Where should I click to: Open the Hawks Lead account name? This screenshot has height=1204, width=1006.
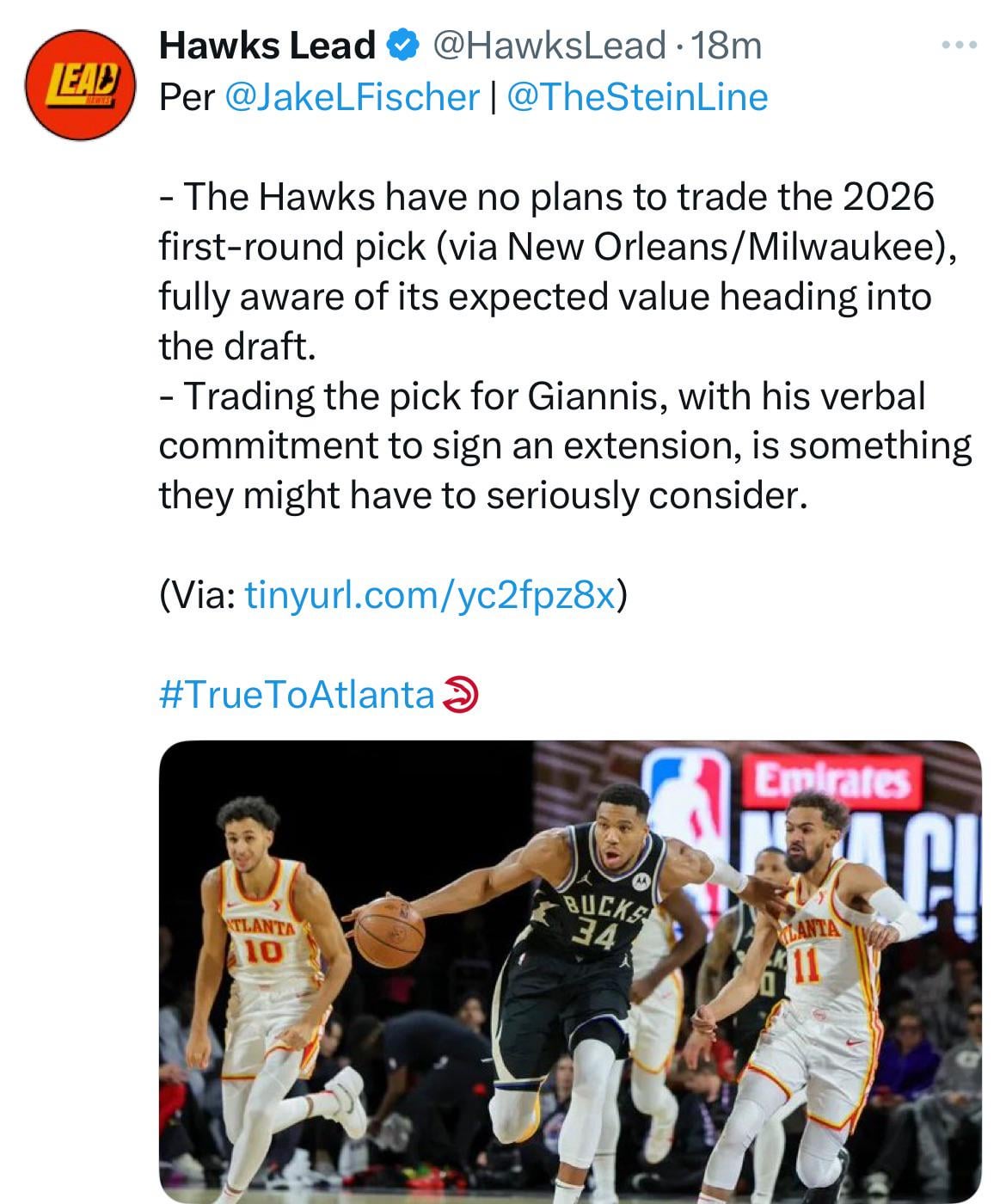point(267,46)
